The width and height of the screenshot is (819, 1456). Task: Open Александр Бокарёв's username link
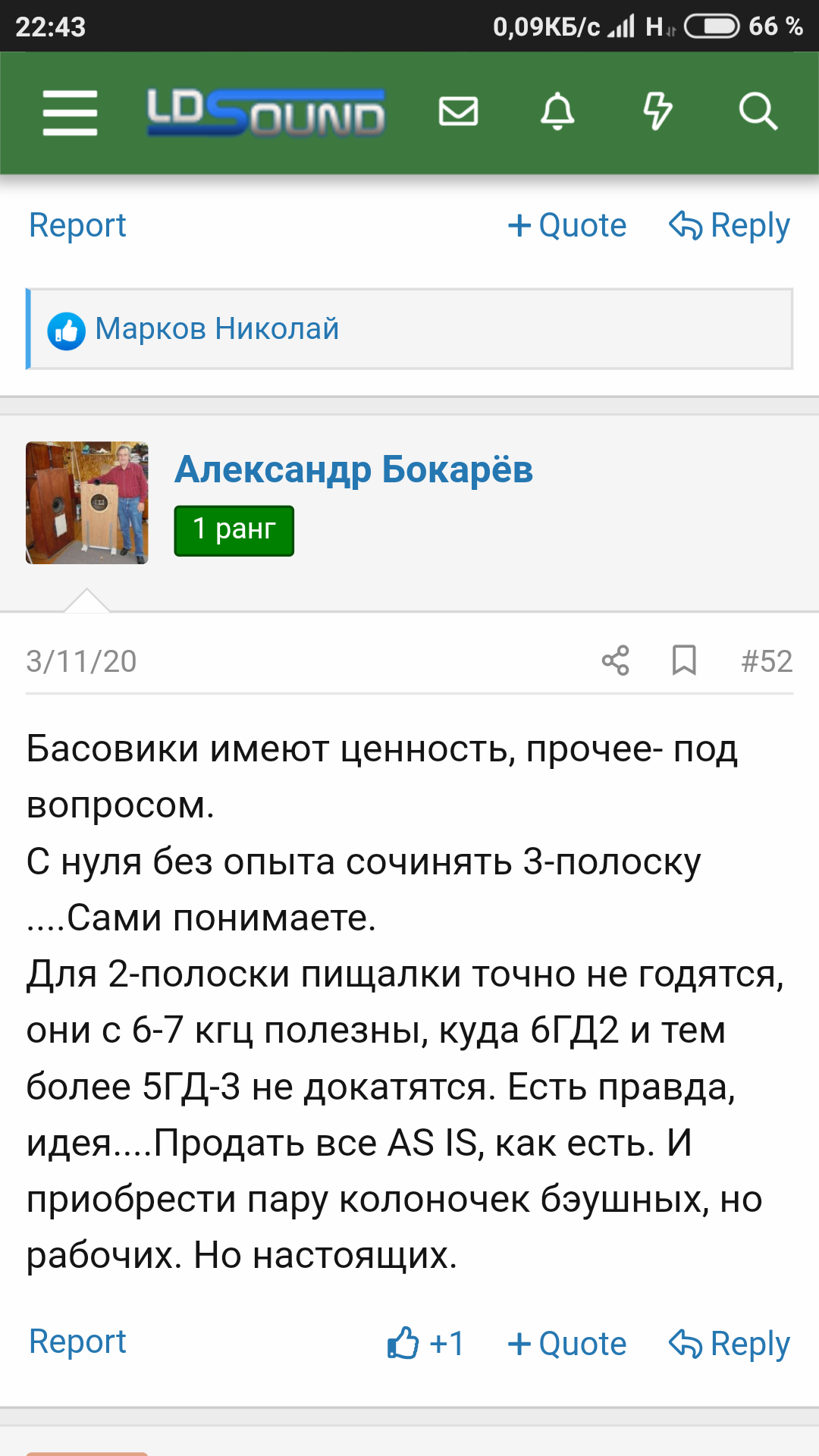[x=354, y=469]
